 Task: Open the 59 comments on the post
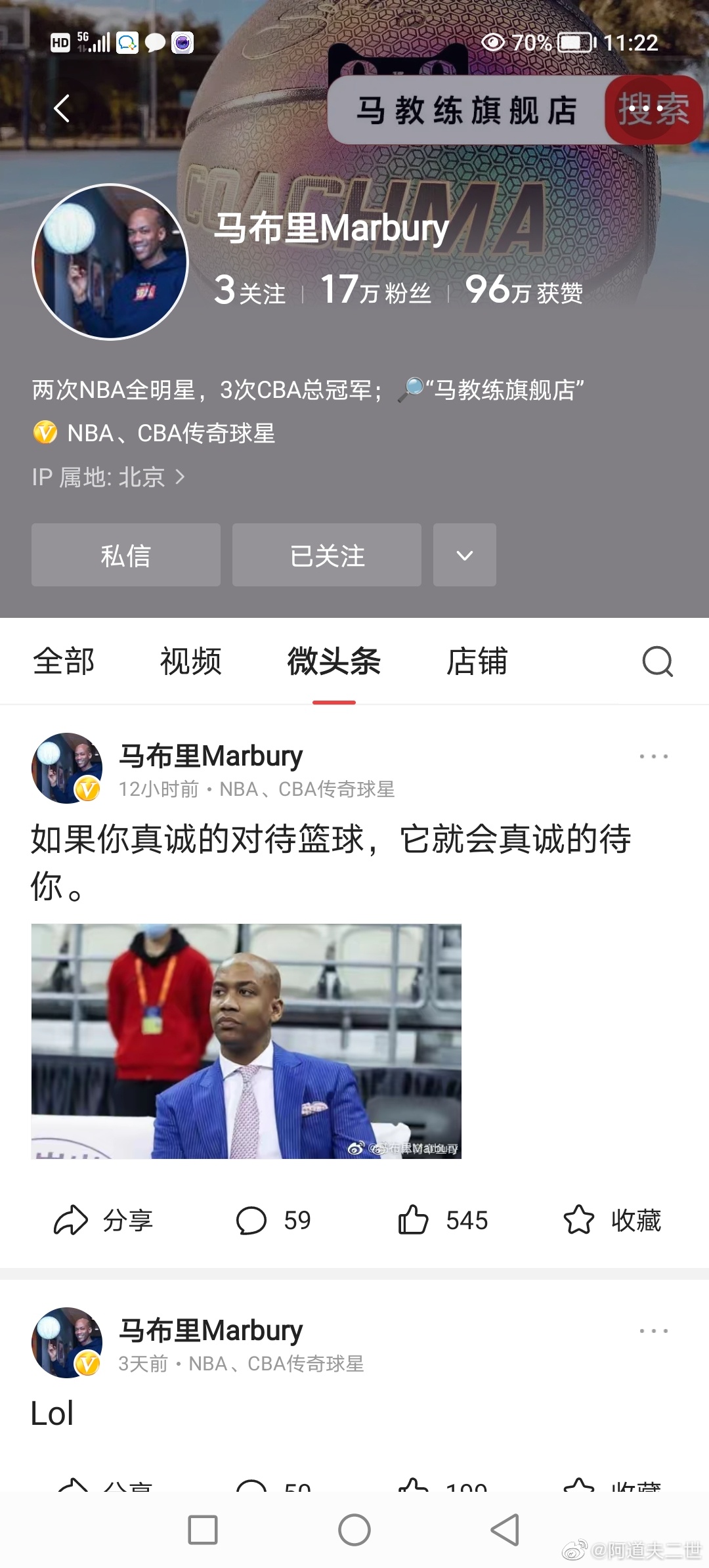pos(273,1221)
